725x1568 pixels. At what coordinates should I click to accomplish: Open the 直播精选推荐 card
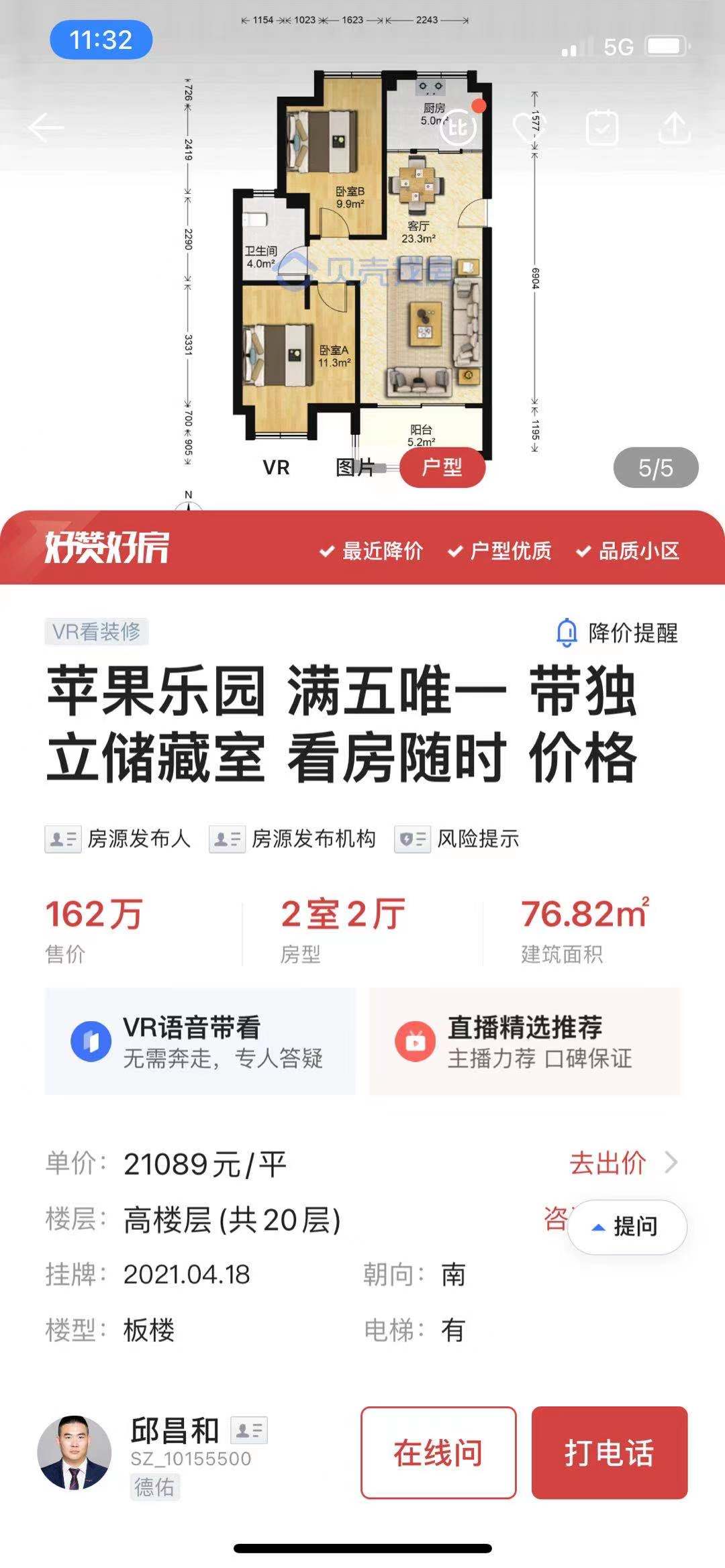click(x=524, y=1041)
